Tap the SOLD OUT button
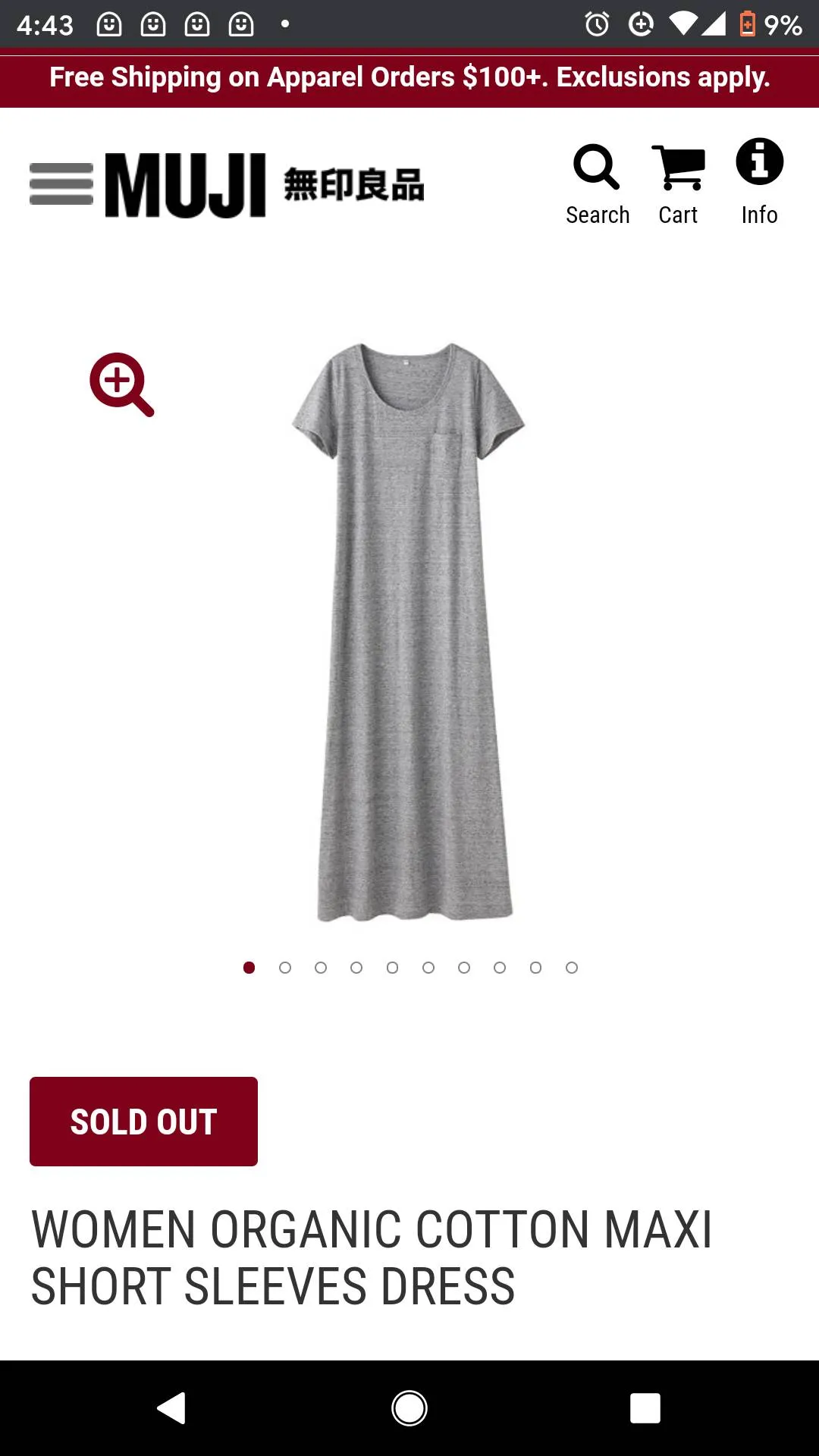Viewport: 819px width, 1456px height. pos(143,1122)
